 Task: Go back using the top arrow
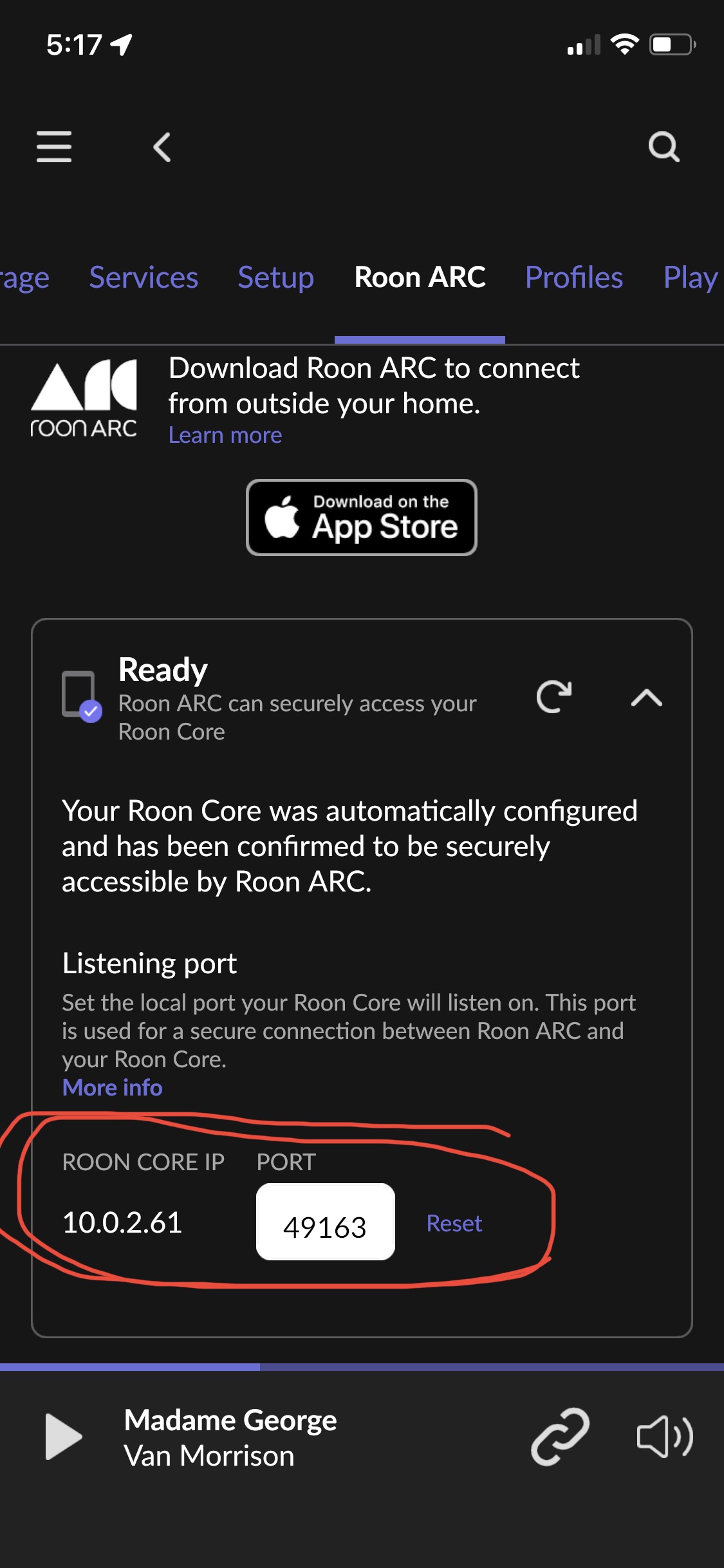click(x=162, y=147)
